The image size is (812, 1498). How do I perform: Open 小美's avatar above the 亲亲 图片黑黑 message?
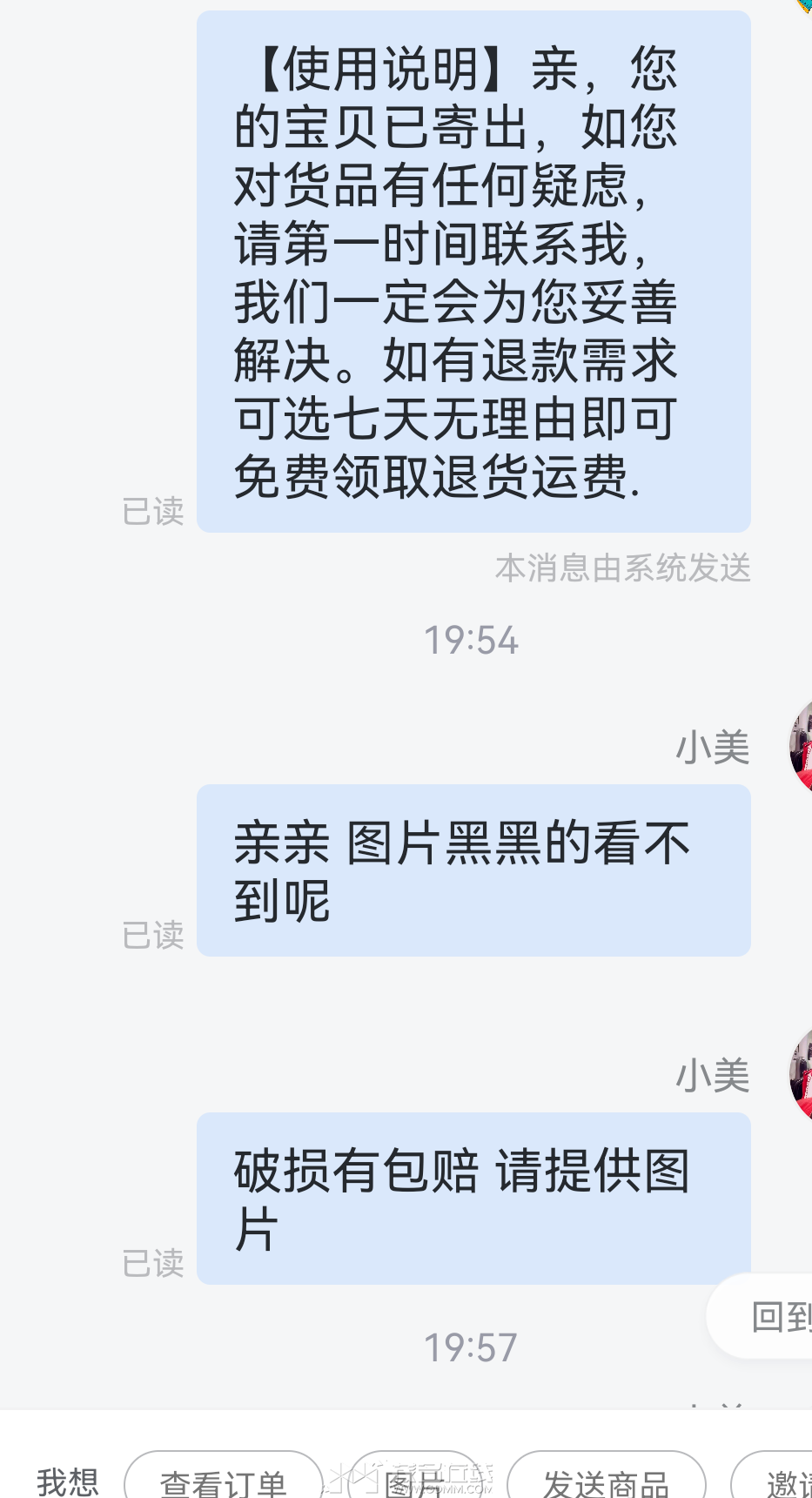pyautogui.click(x=802, y=746)
